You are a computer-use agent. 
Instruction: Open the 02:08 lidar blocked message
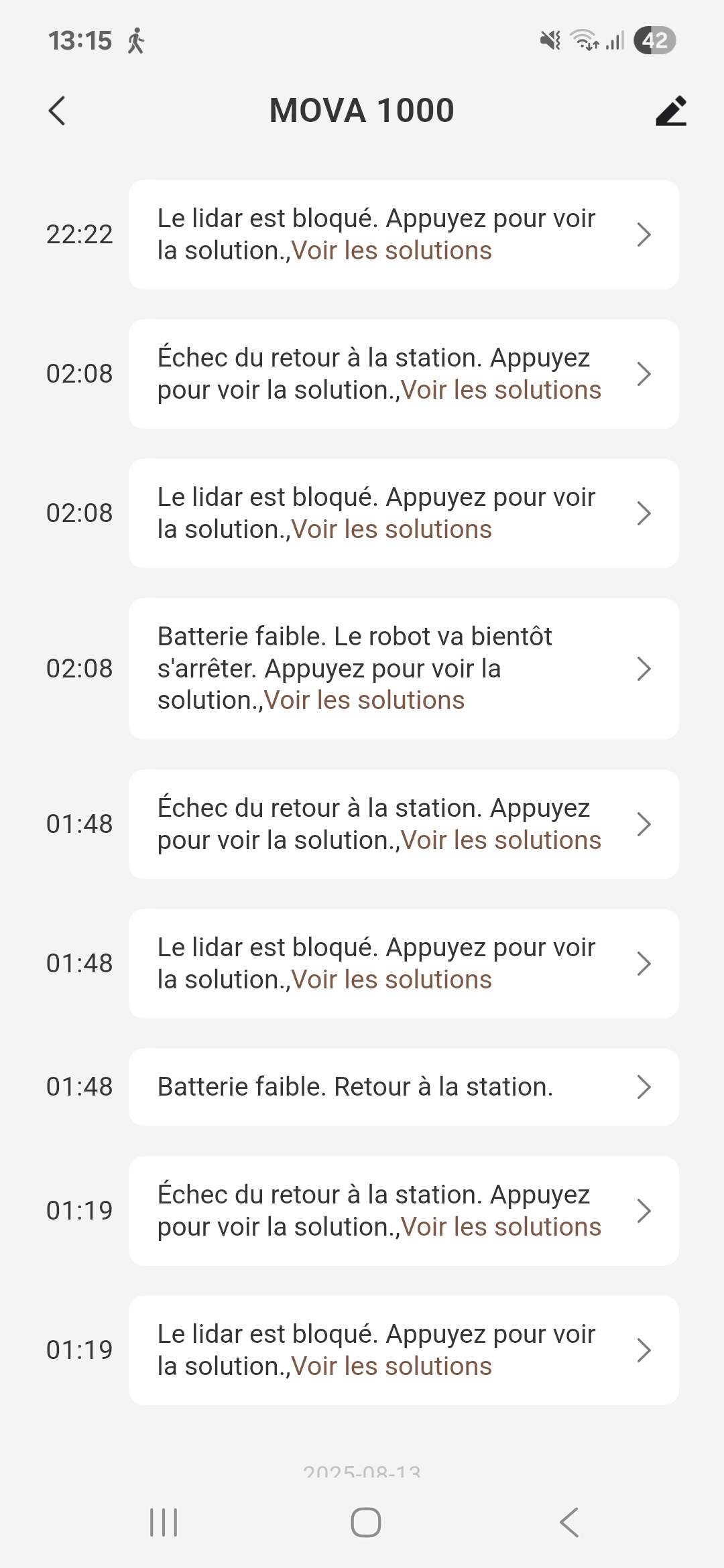pyautogui.click(x=404, y=513)
